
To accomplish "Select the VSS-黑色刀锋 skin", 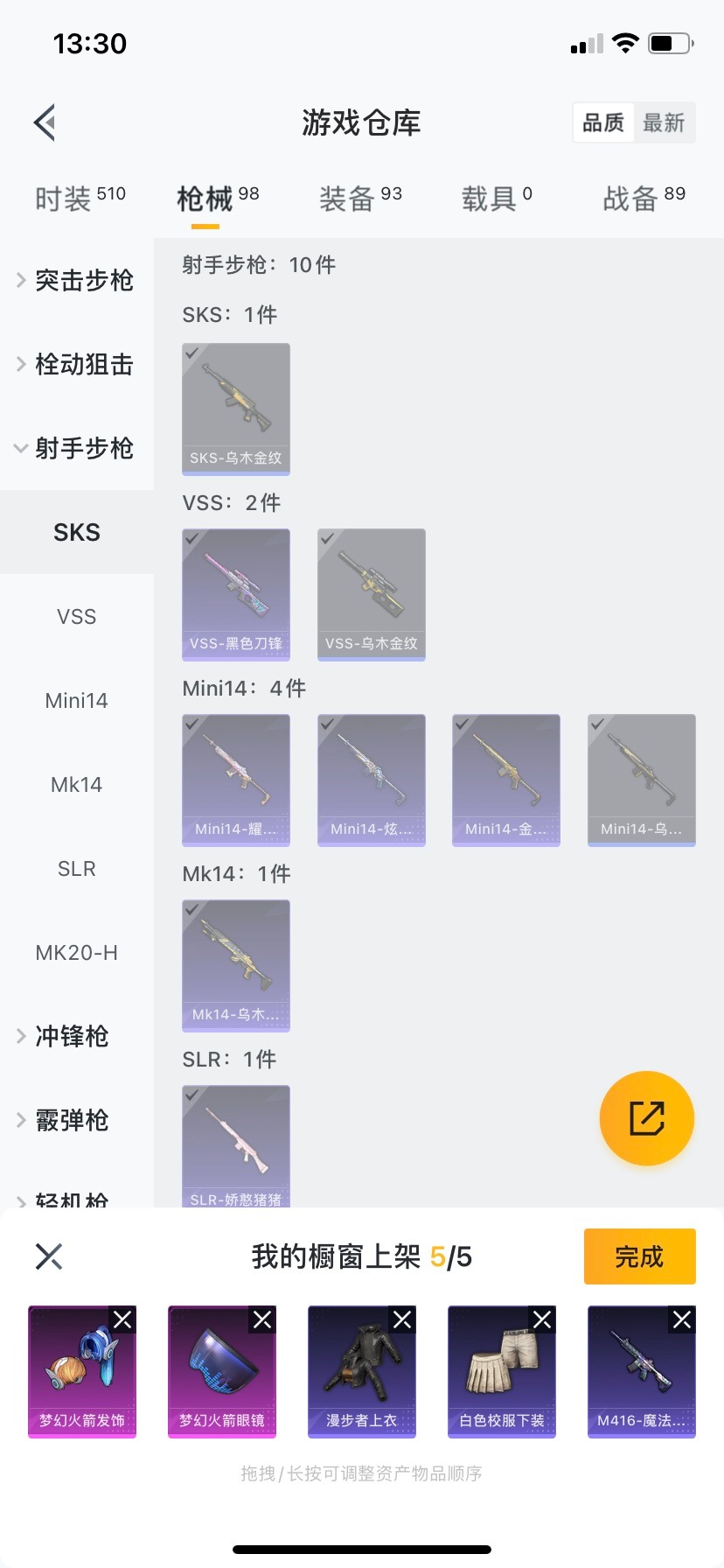I will [x=236, y=594].
